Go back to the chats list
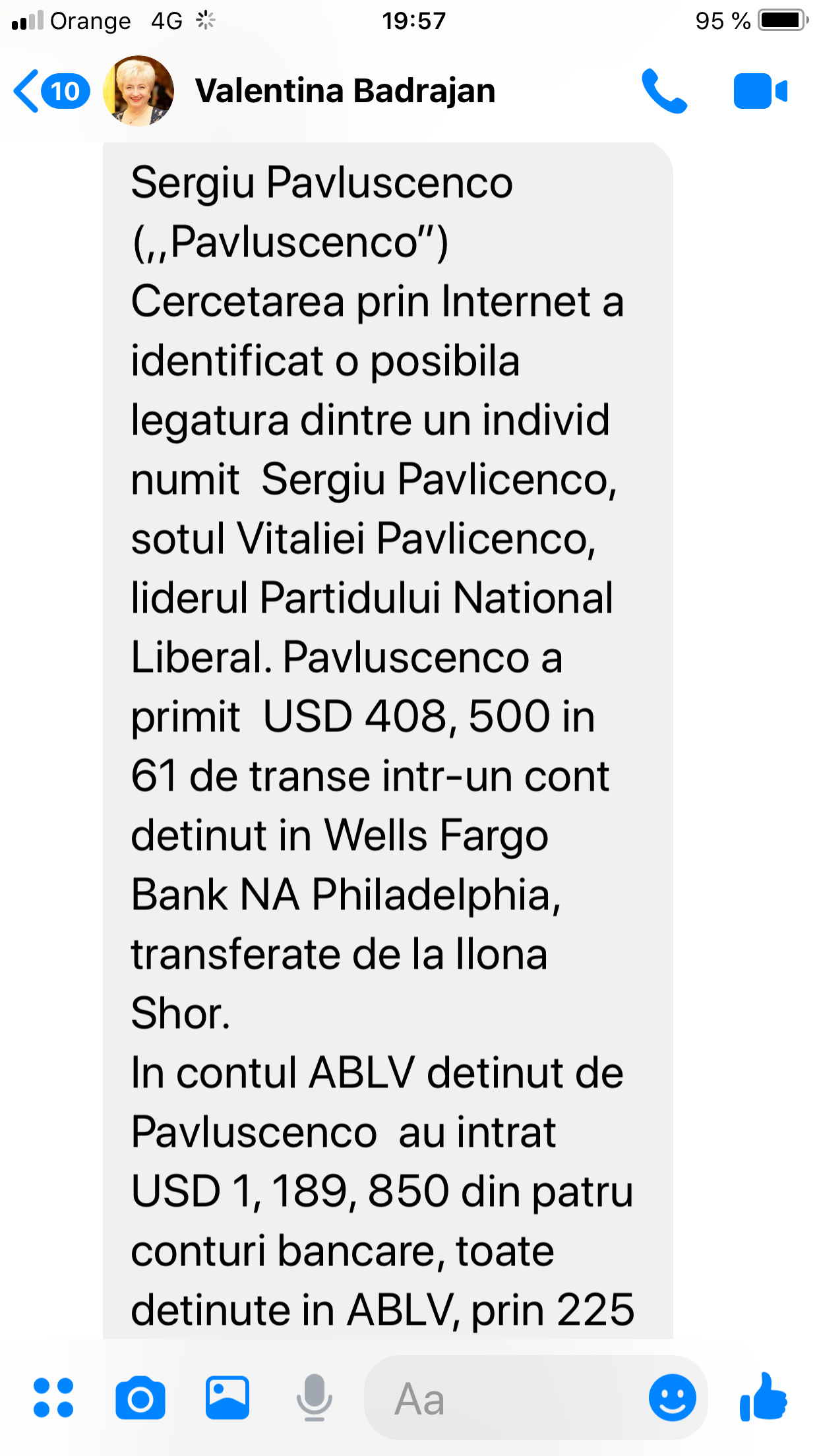 [x=28, y=91]
